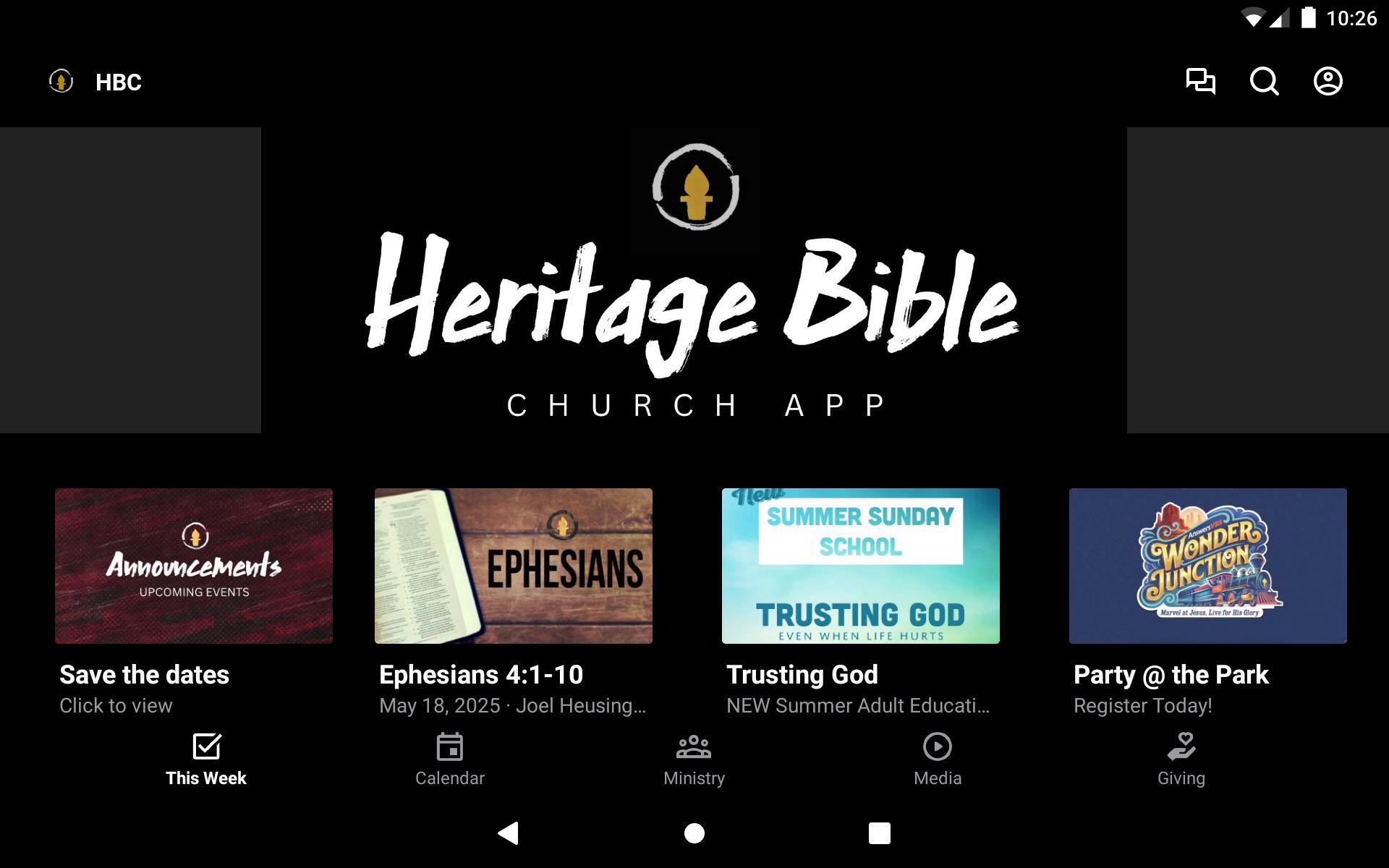The width and height of the screenshot is (1389, 868).
Task: Select the This Week tab
Action: (206, 759)
